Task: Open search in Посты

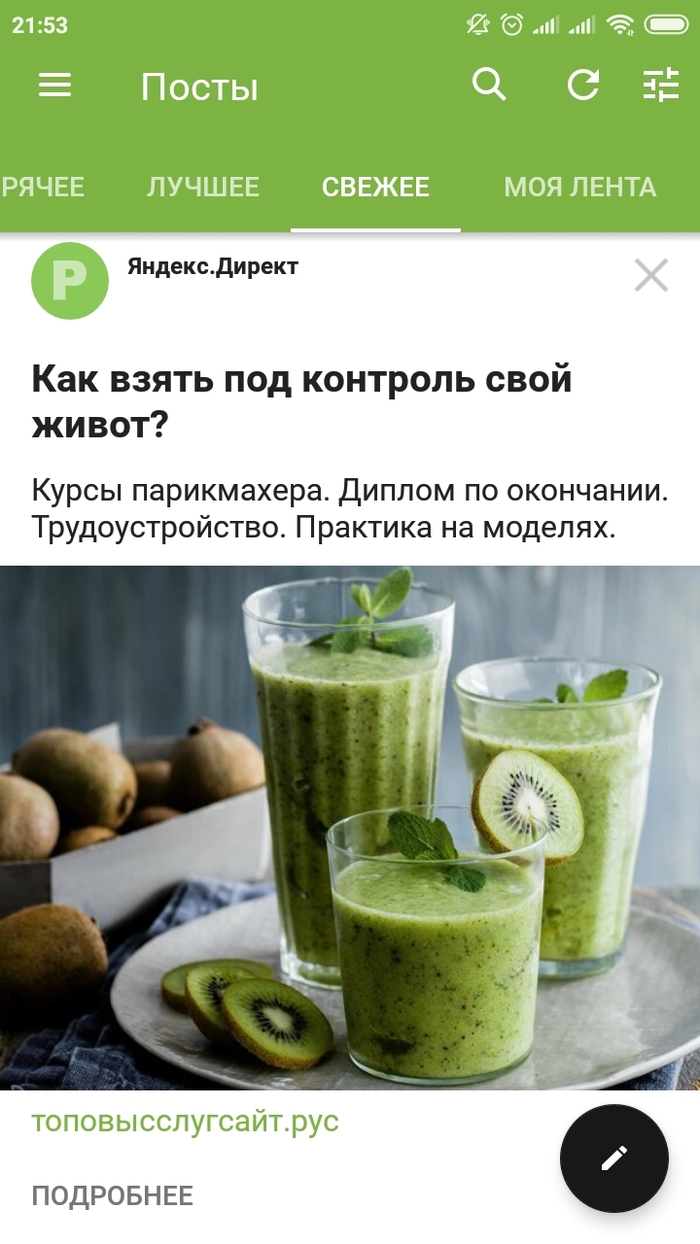Action: point(489,86)
